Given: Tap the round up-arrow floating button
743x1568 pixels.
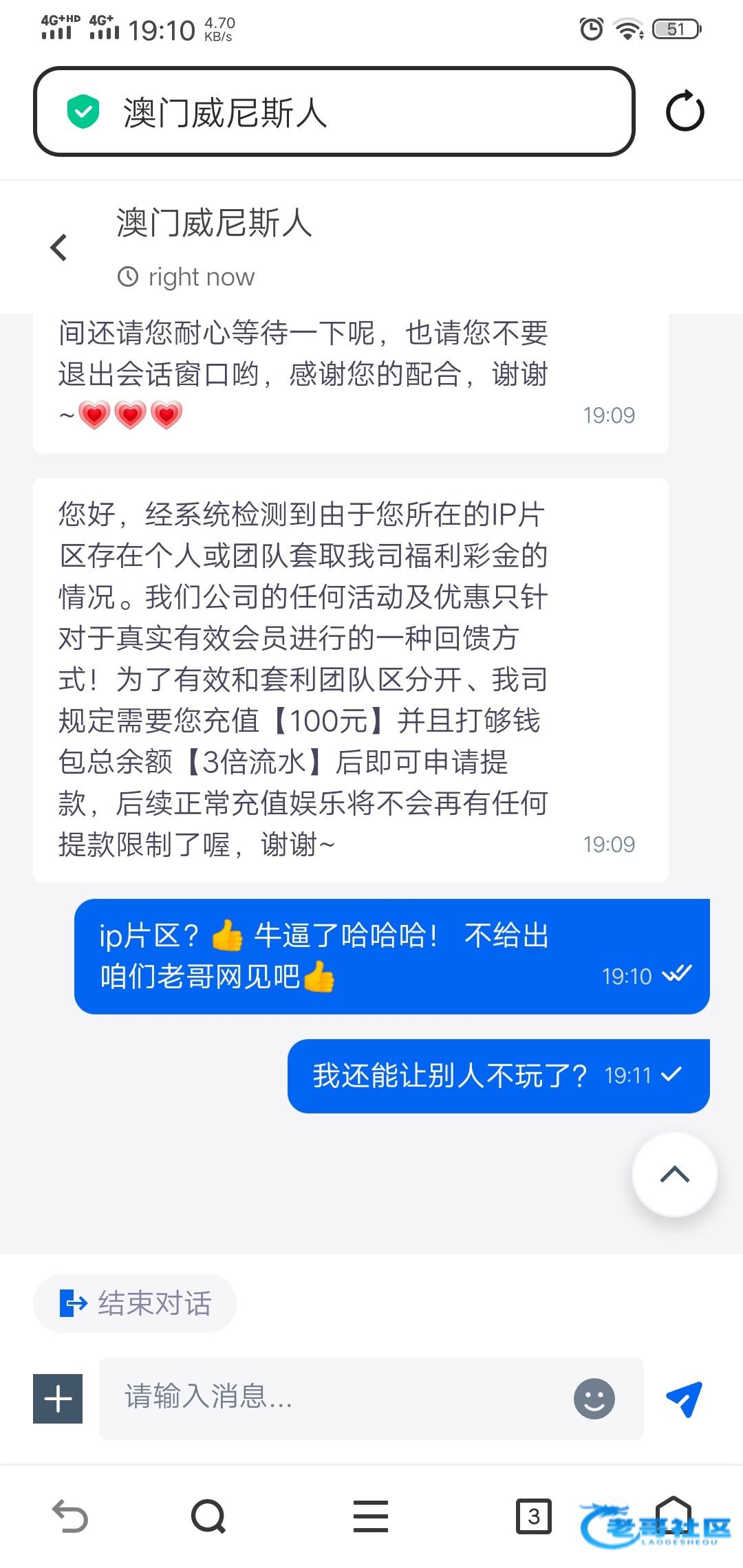Looking at the screenshot, I should (x=675, y=1174).
